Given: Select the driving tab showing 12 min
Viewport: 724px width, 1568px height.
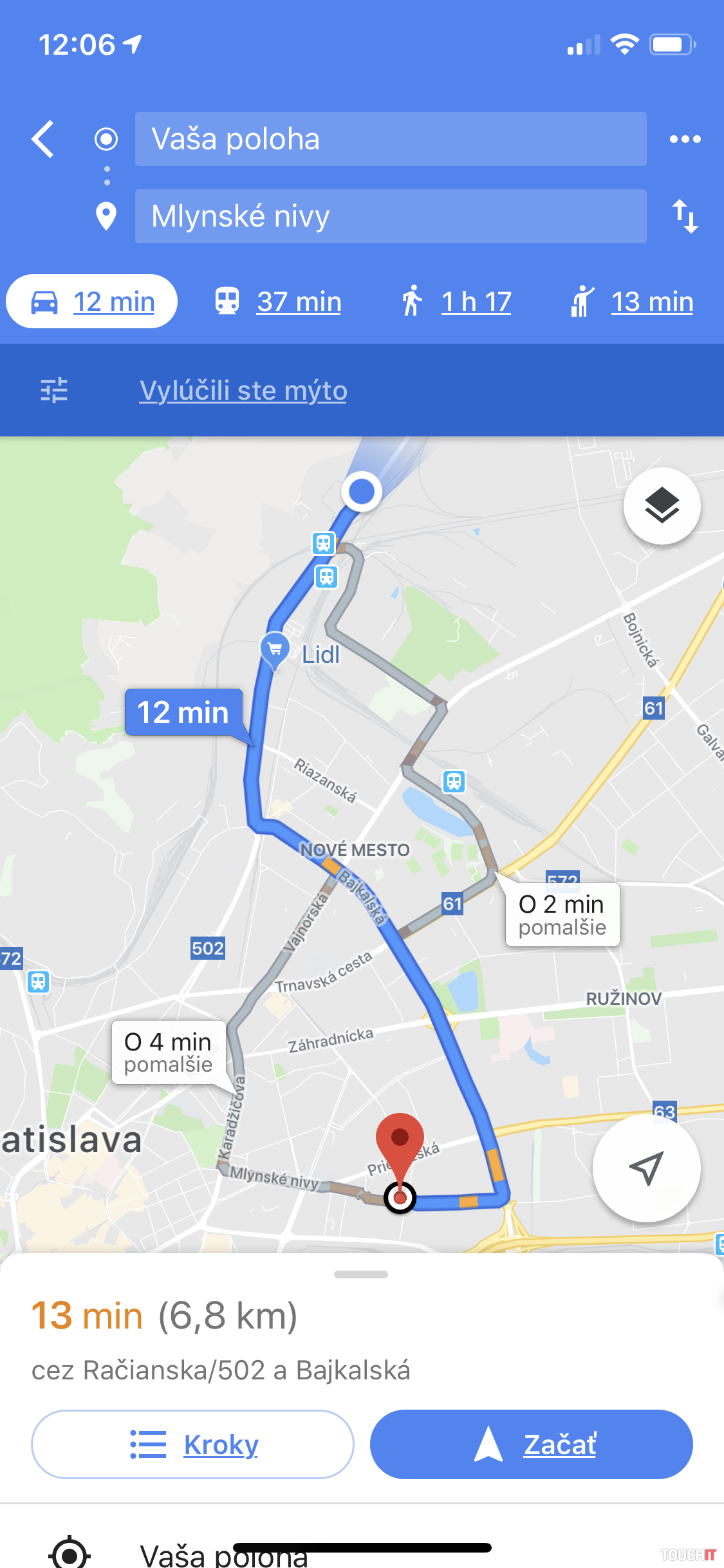Looking at the screenshot, I should click(x=92, y=302).
